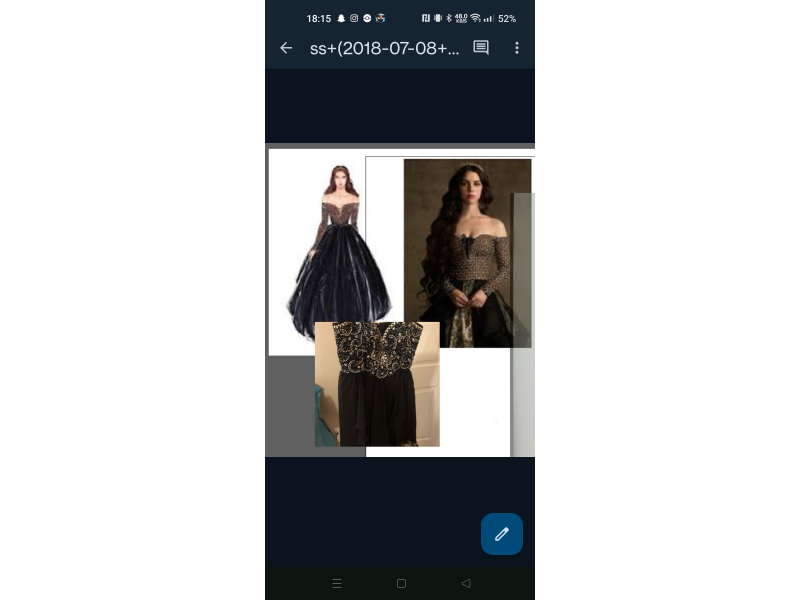Open the three-dot overflow menu
800x600 pixels.
517,48
